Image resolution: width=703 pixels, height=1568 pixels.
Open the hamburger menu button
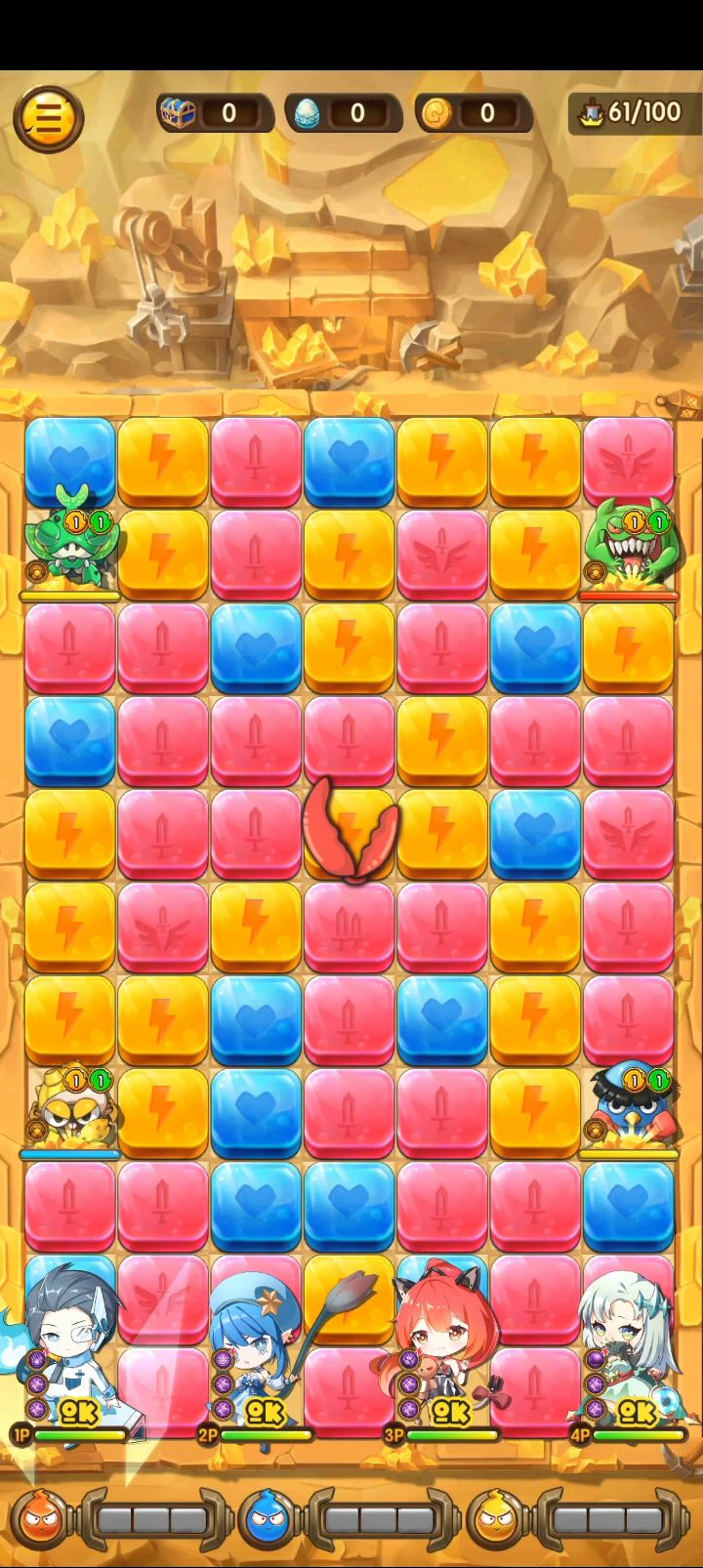(x=48, y=118)
